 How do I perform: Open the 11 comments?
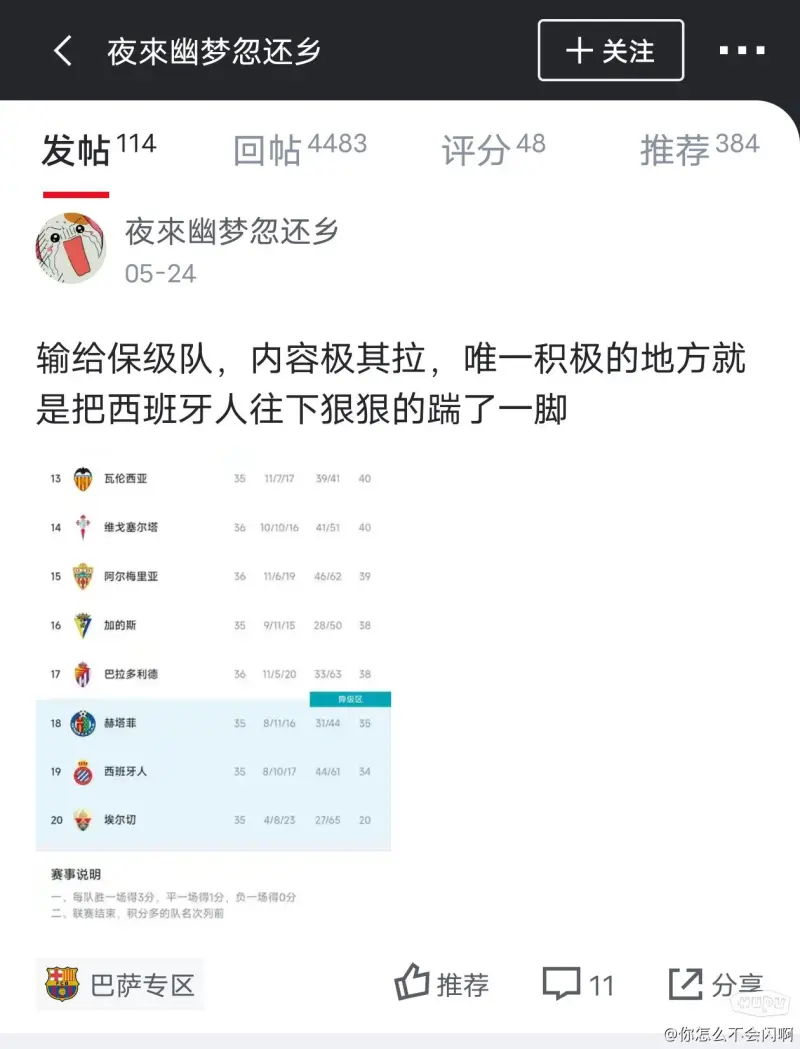coord(578,985)
